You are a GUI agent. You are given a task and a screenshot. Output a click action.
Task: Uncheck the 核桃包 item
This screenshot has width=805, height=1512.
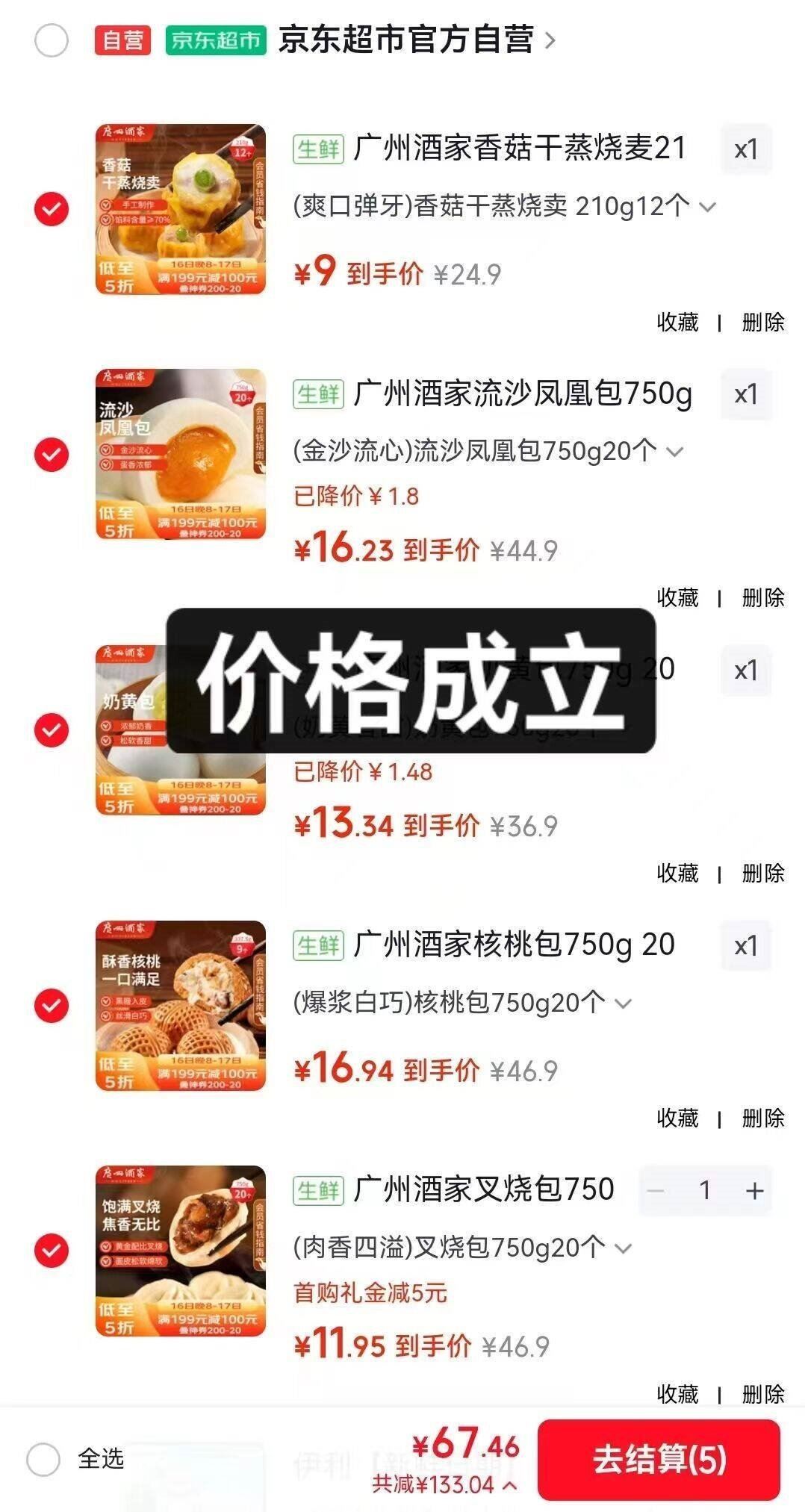(52, 1006)
